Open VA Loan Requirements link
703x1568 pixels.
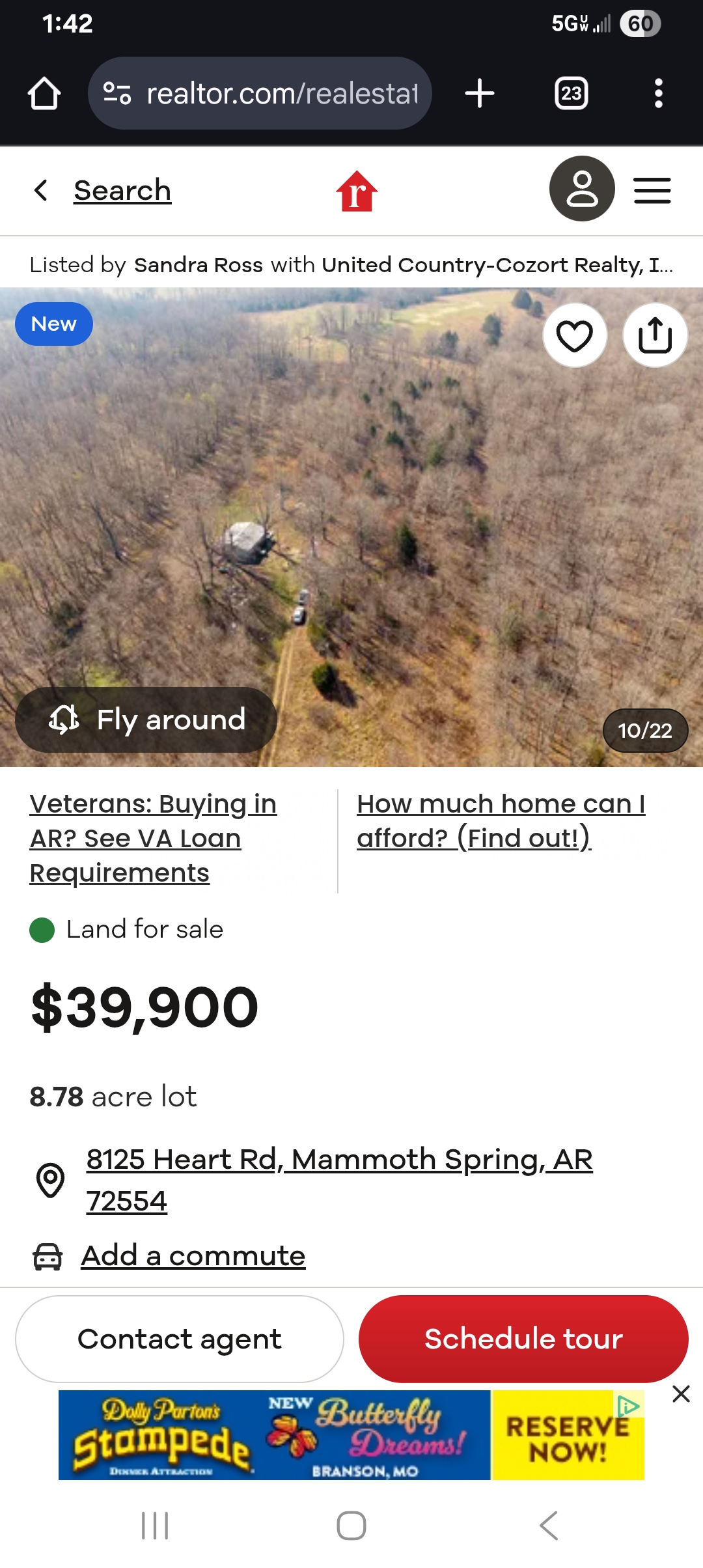pos(153,838)
